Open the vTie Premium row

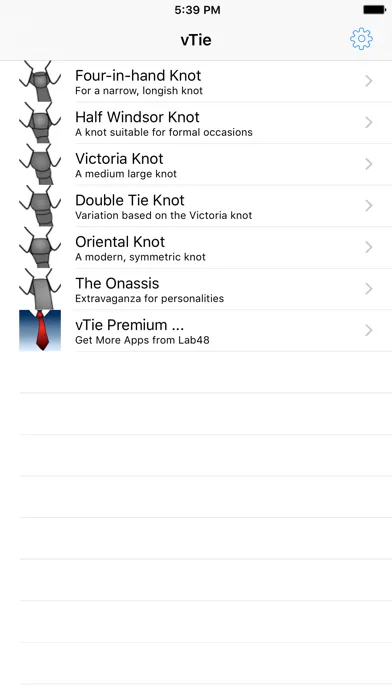point(196,331)
